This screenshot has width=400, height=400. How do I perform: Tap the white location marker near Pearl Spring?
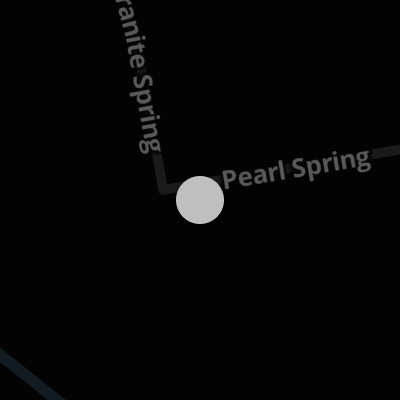tap(200, 200)
